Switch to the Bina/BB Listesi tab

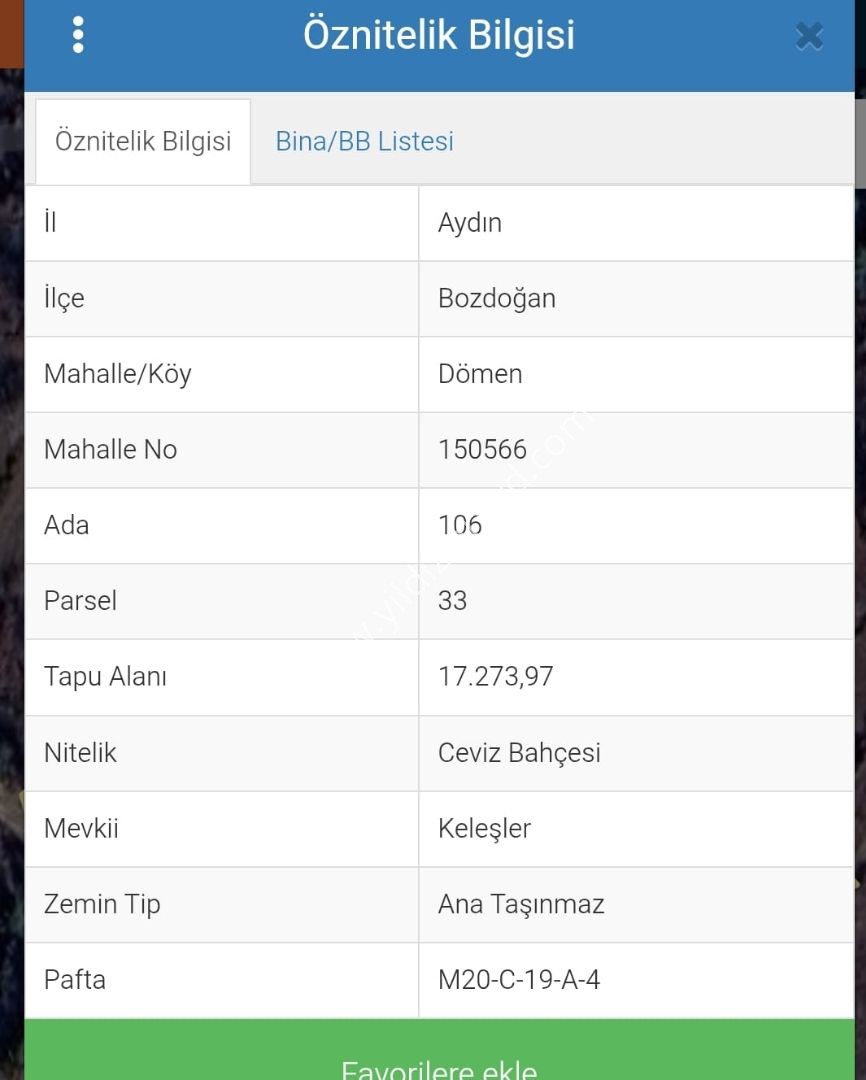tap(364, 142)
